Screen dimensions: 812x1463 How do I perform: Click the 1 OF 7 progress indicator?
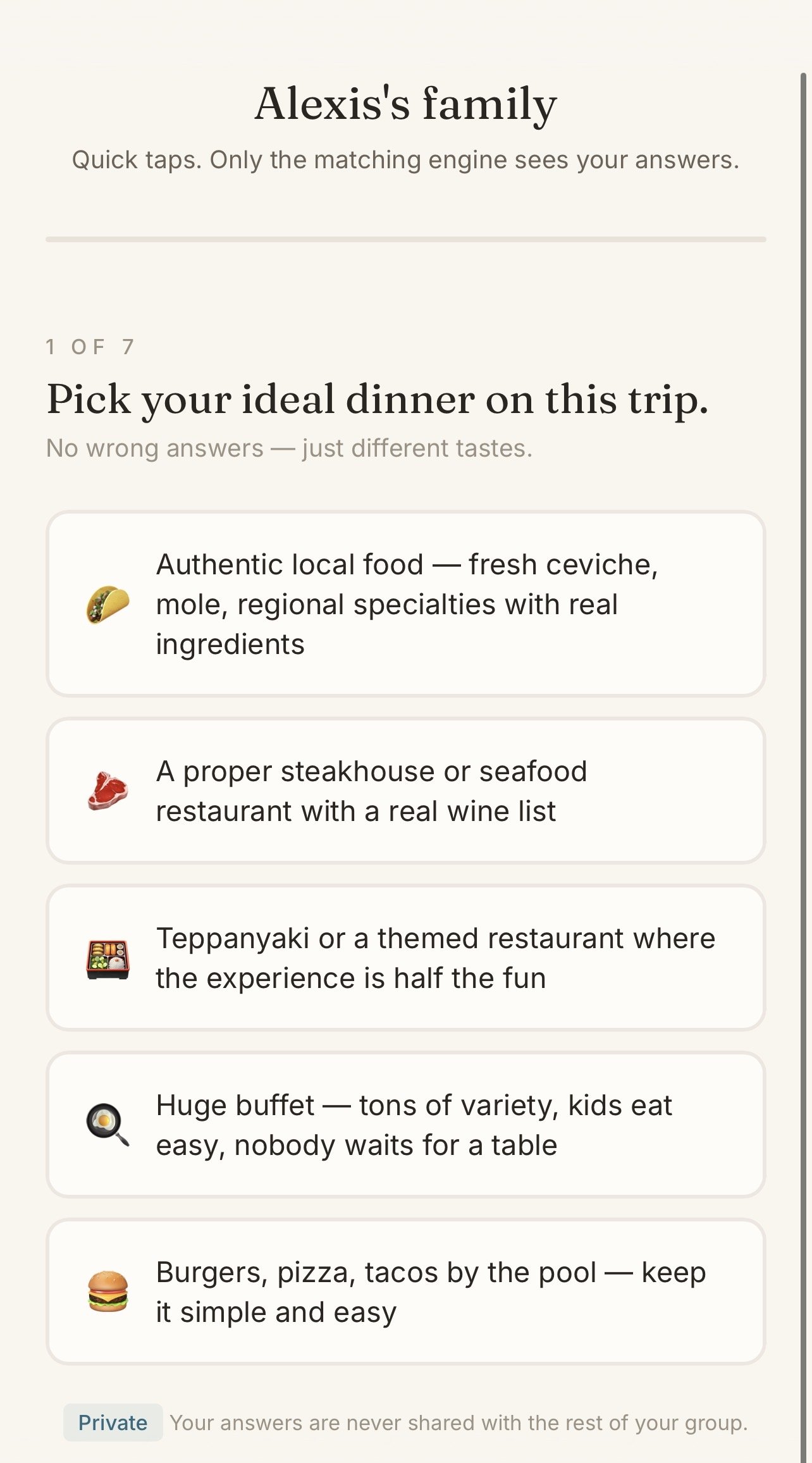click(x=90, y=346)
